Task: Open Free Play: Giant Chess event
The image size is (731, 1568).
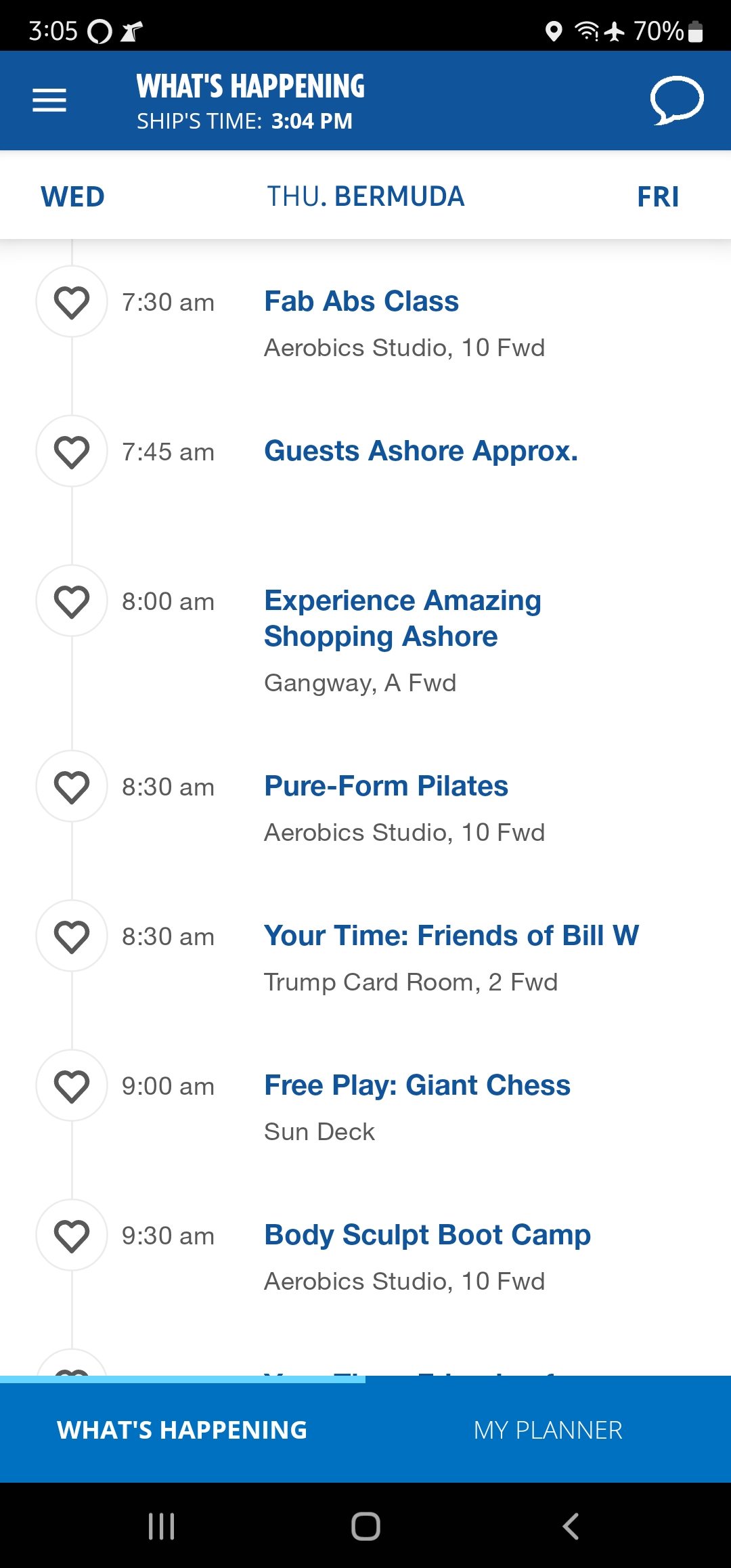Action: (x=417, y=1085)
